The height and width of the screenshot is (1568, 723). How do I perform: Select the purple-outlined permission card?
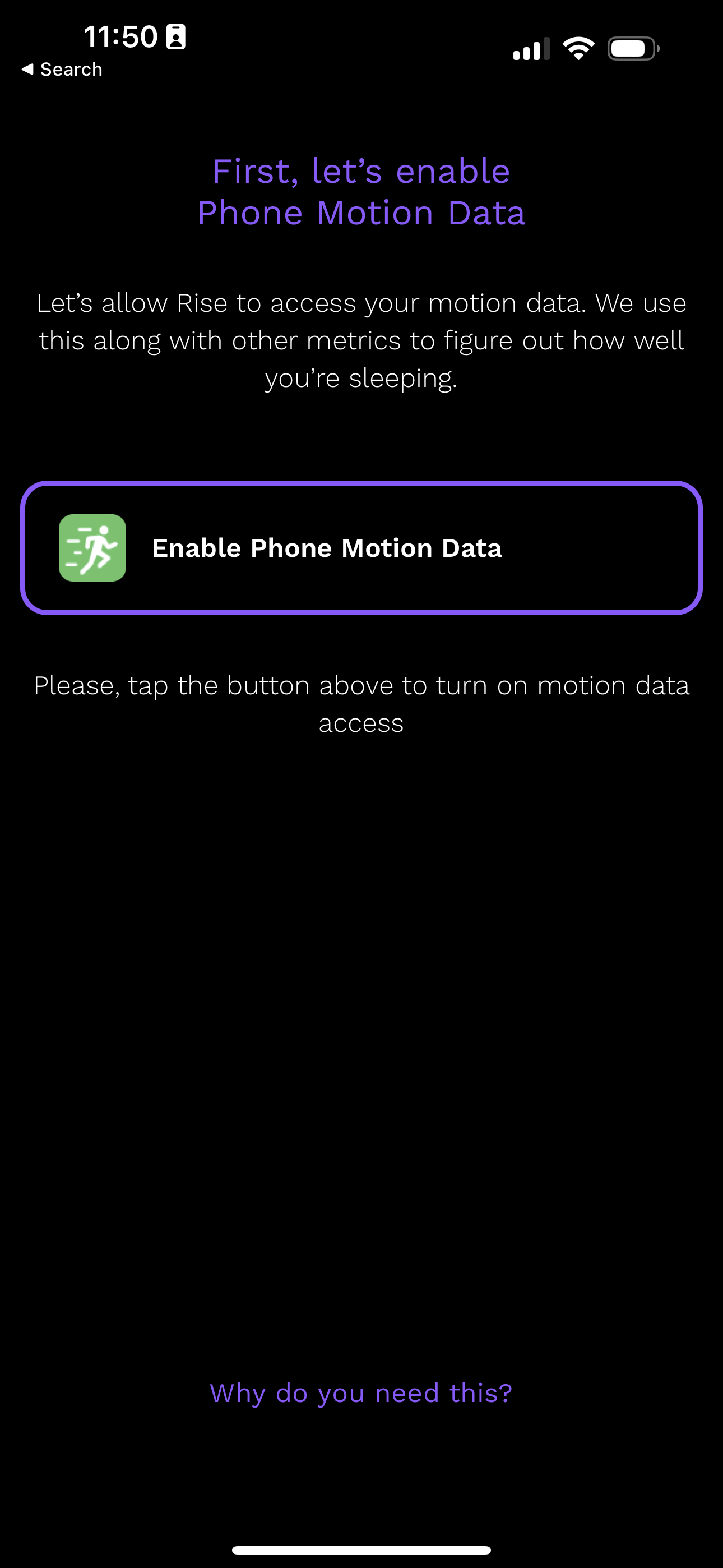(x=361, y=547)
